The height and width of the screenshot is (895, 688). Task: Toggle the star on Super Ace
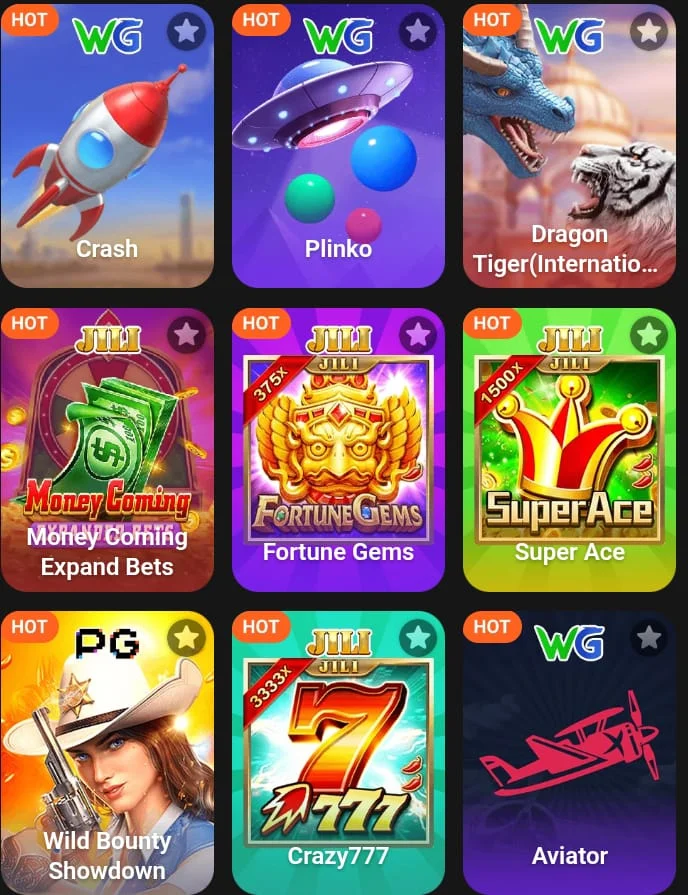pos(650,334)
